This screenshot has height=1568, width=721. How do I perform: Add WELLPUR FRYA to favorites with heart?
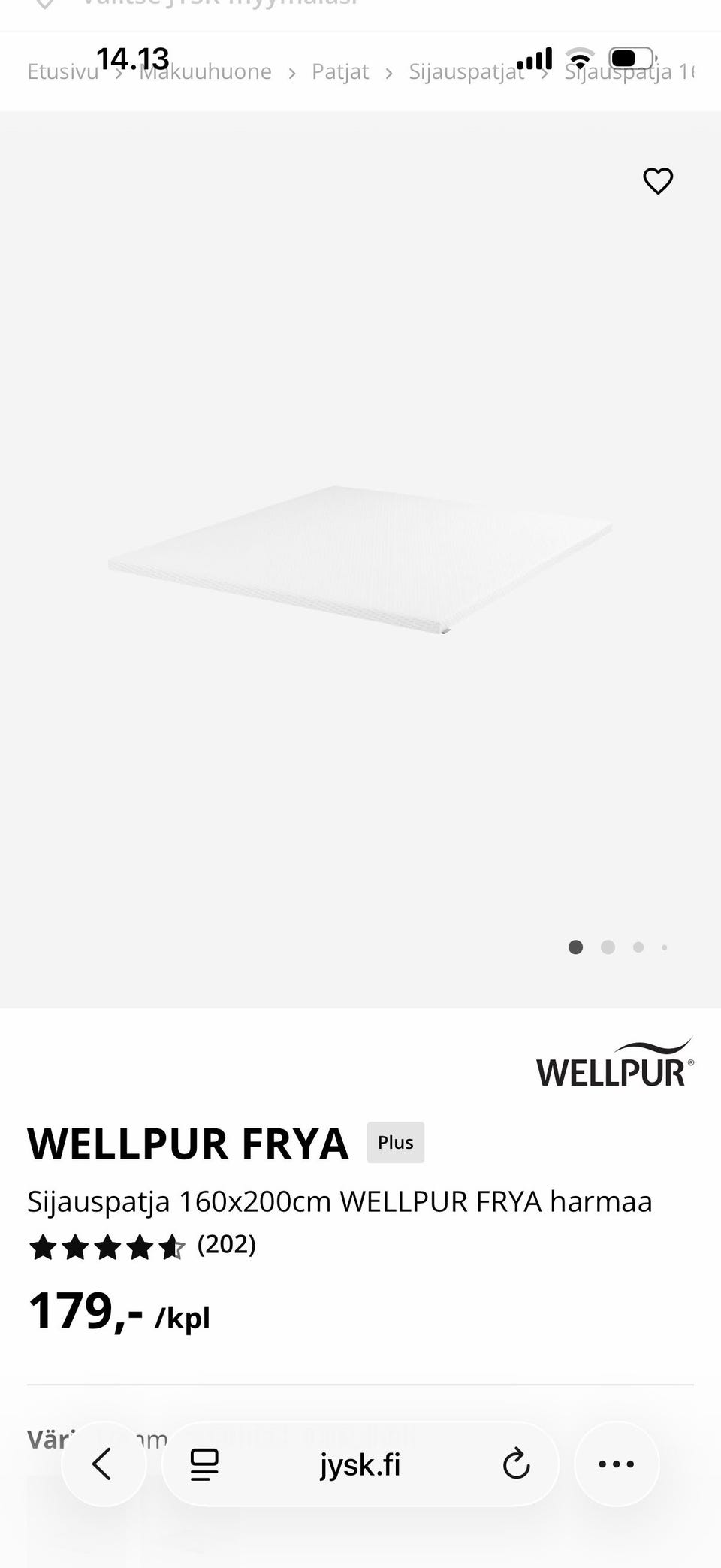tap(658, 181)
